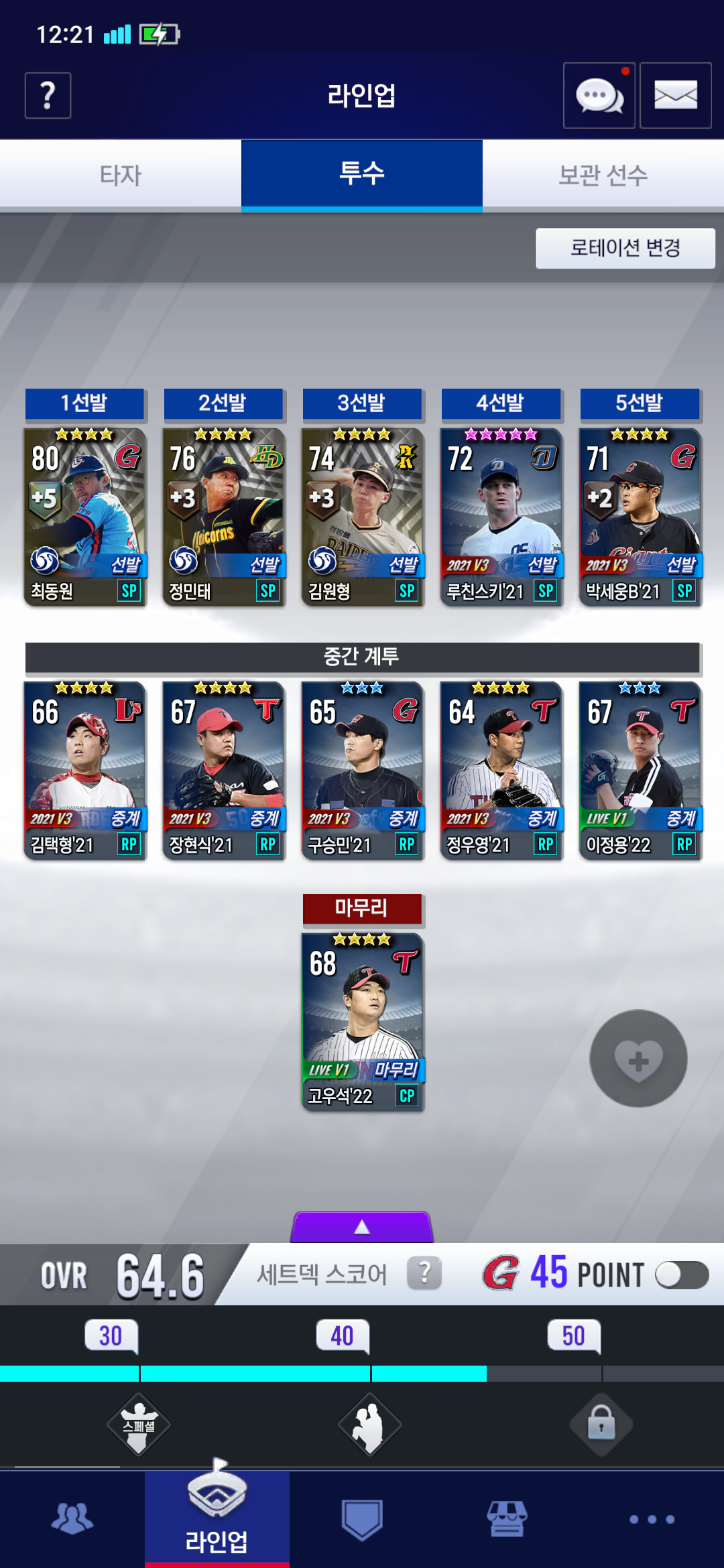Open the help question mark icon
The image size is (724, 1568).
pyautogui.click(x=48, y=96)
